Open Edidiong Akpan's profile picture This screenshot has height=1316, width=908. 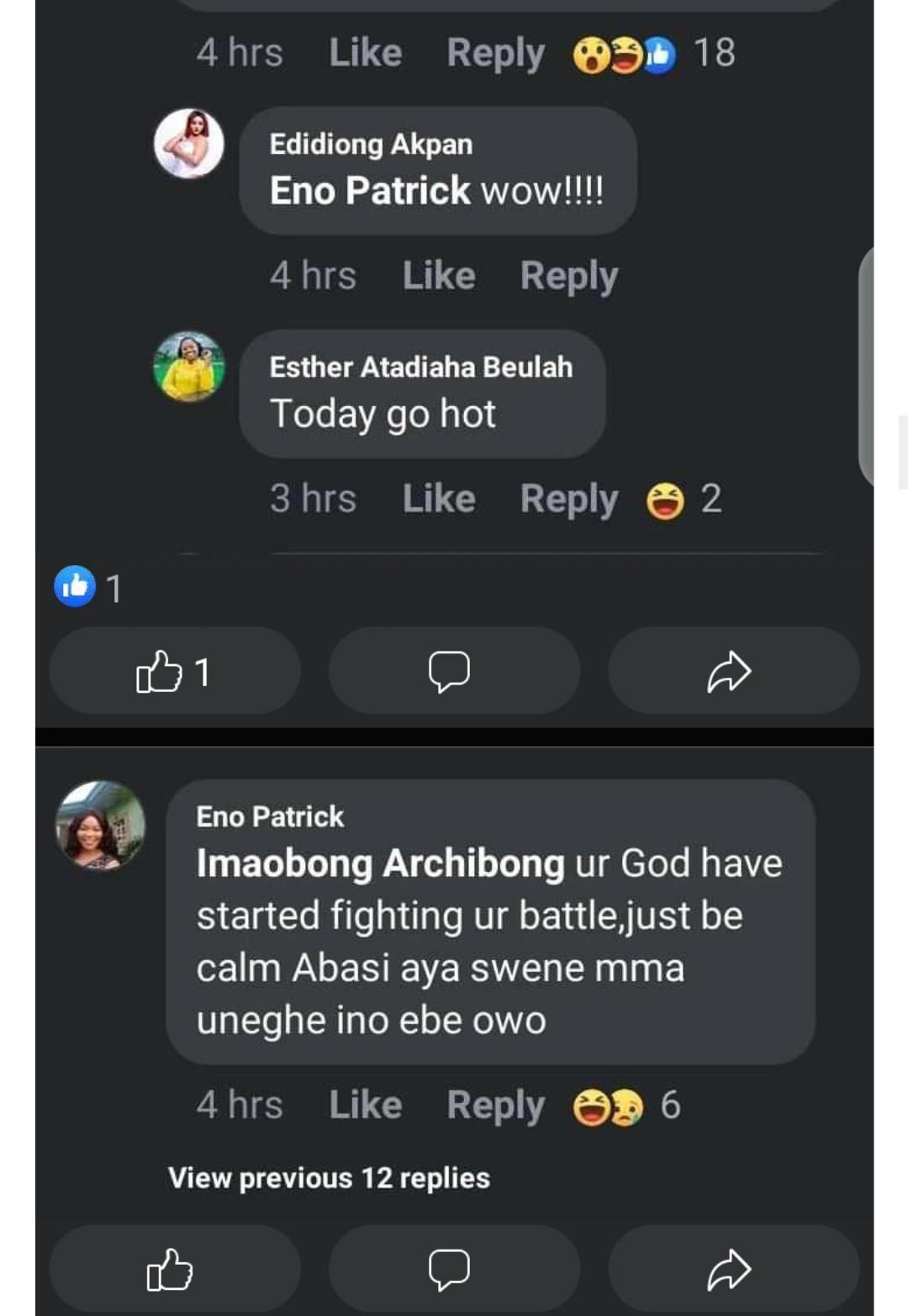(x=189, y=144)
